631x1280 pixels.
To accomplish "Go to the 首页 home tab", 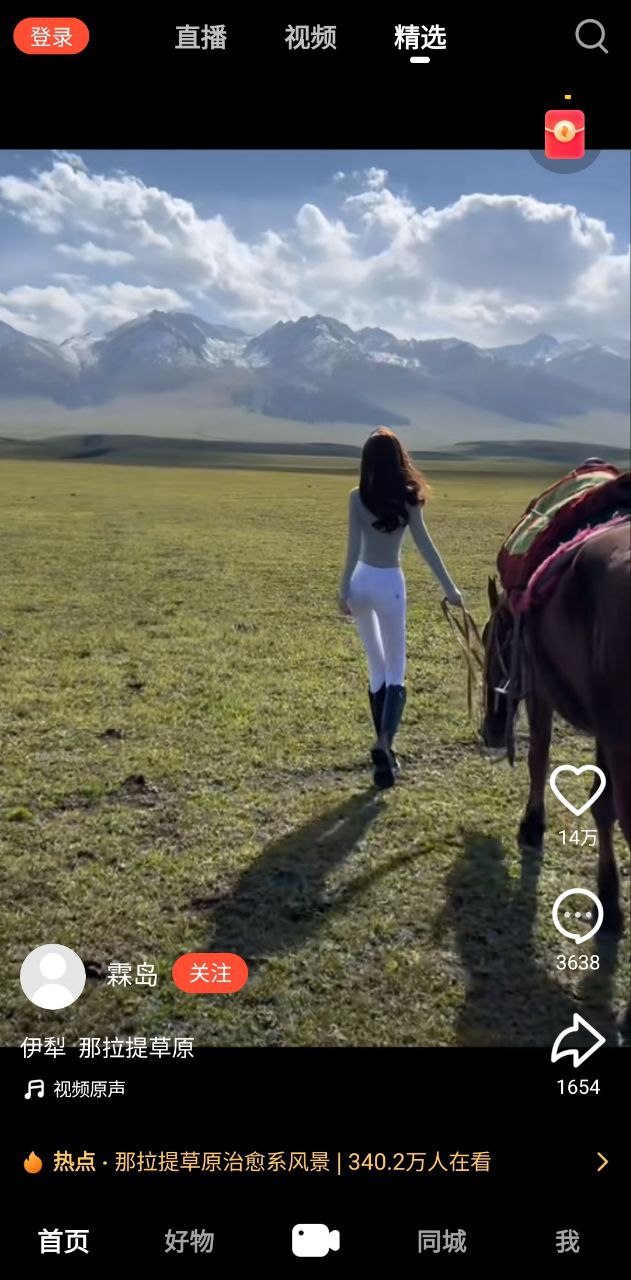I will [x=63, y=1241].
